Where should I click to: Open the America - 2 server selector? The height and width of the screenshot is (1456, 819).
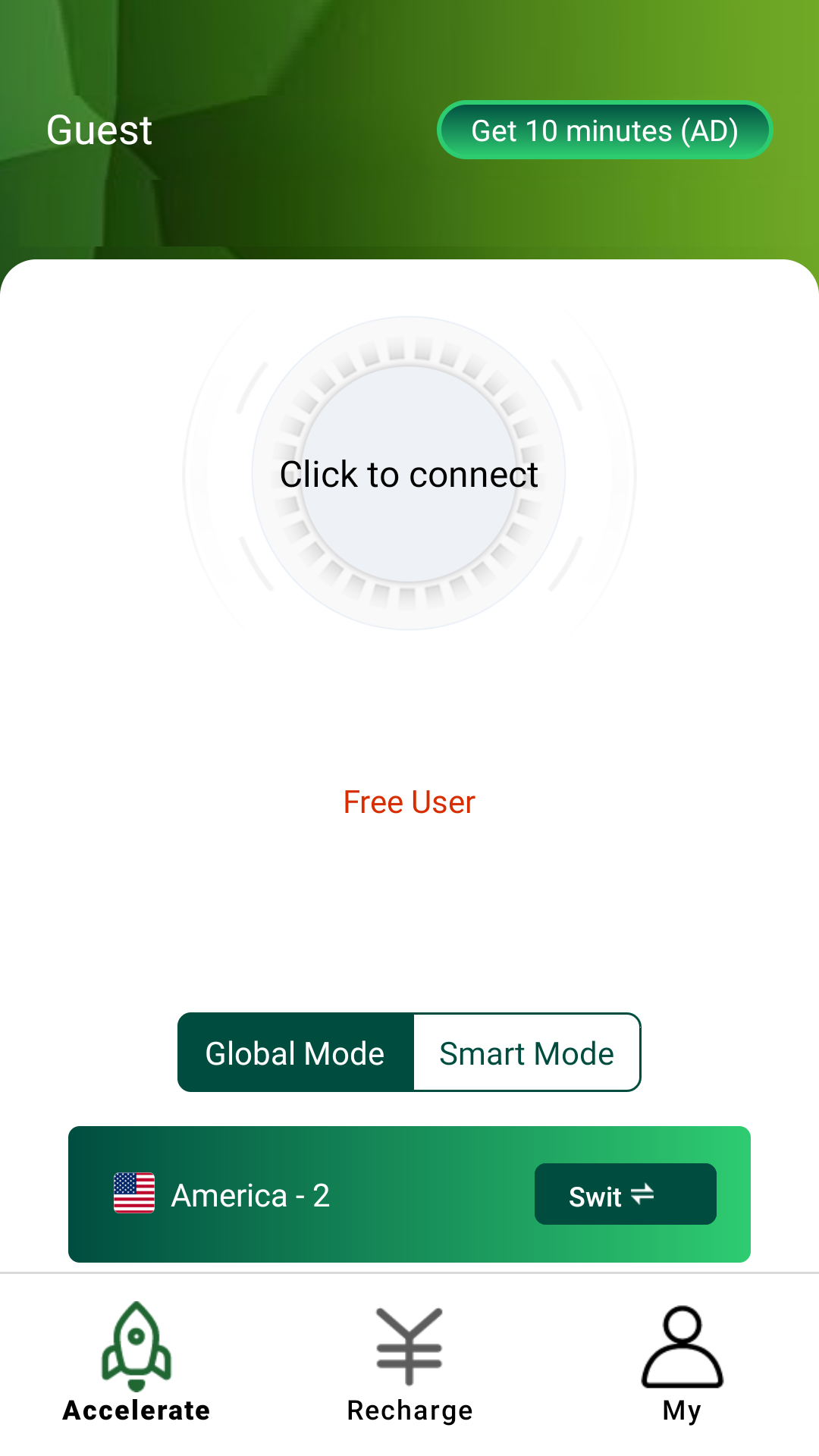409,1194
